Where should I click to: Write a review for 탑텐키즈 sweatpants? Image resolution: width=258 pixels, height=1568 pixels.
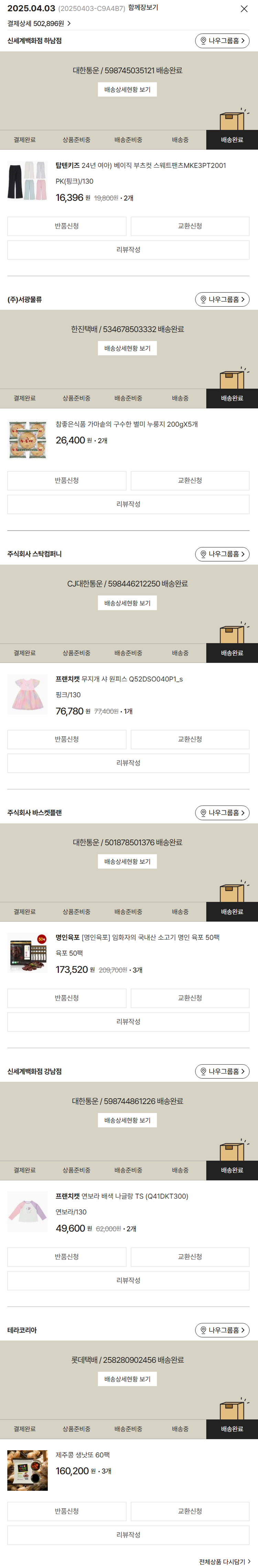pos(128,249)
